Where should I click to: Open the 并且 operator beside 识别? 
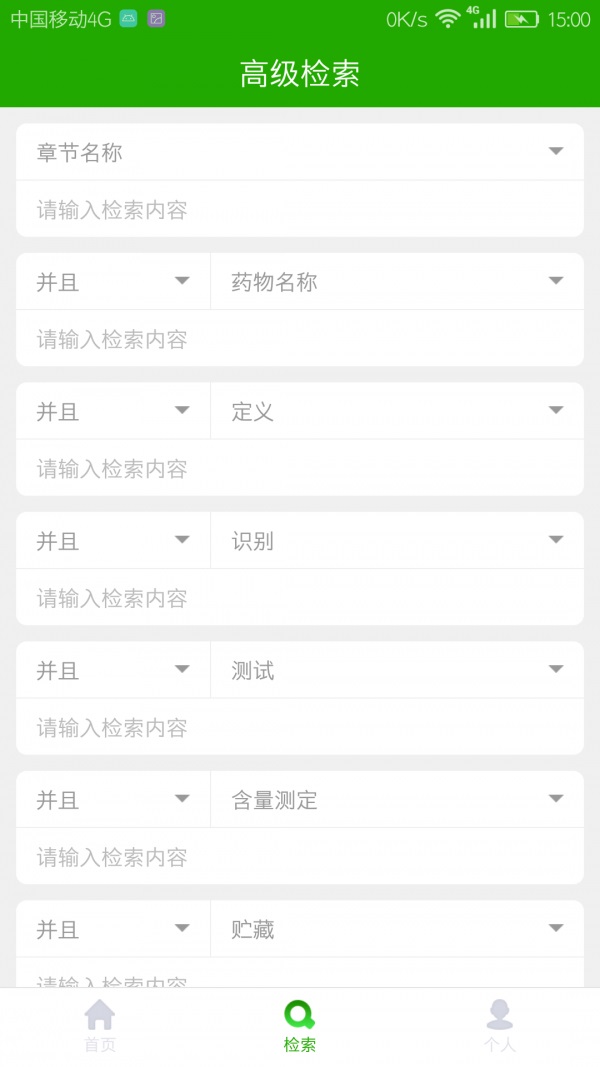tap(113, 540)
